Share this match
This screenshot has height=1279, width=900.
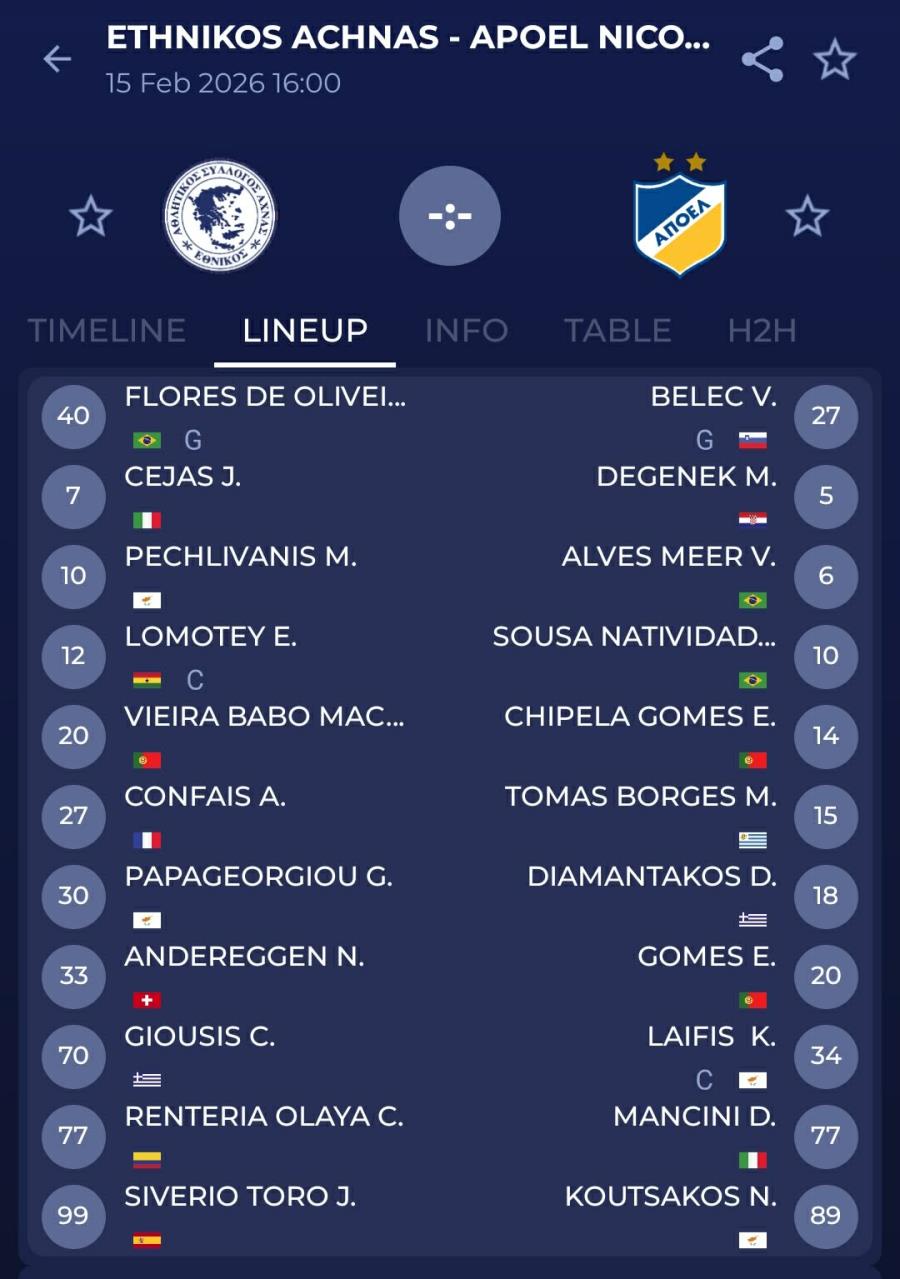coord(762,60)
